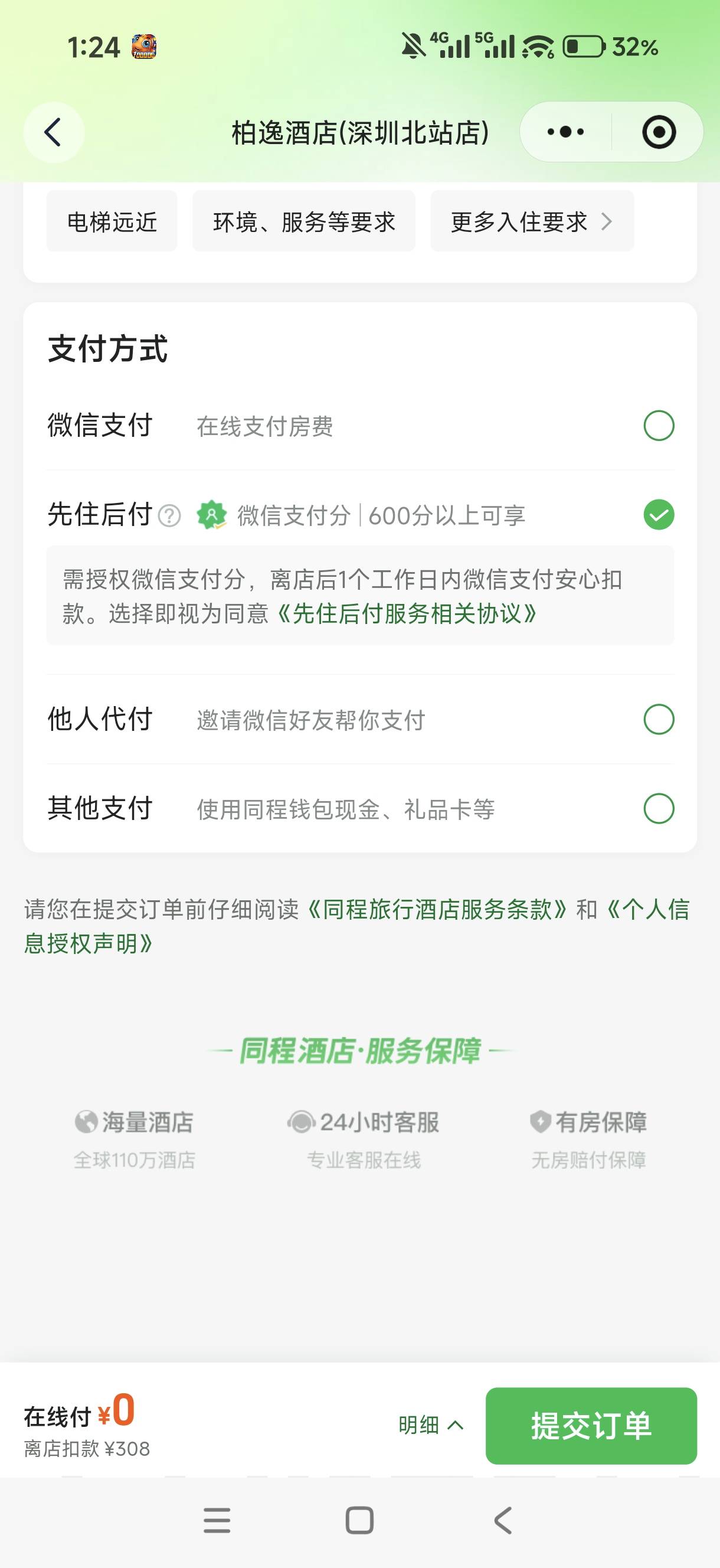Close the mini program with the circle icon

[x=659, y=132]
